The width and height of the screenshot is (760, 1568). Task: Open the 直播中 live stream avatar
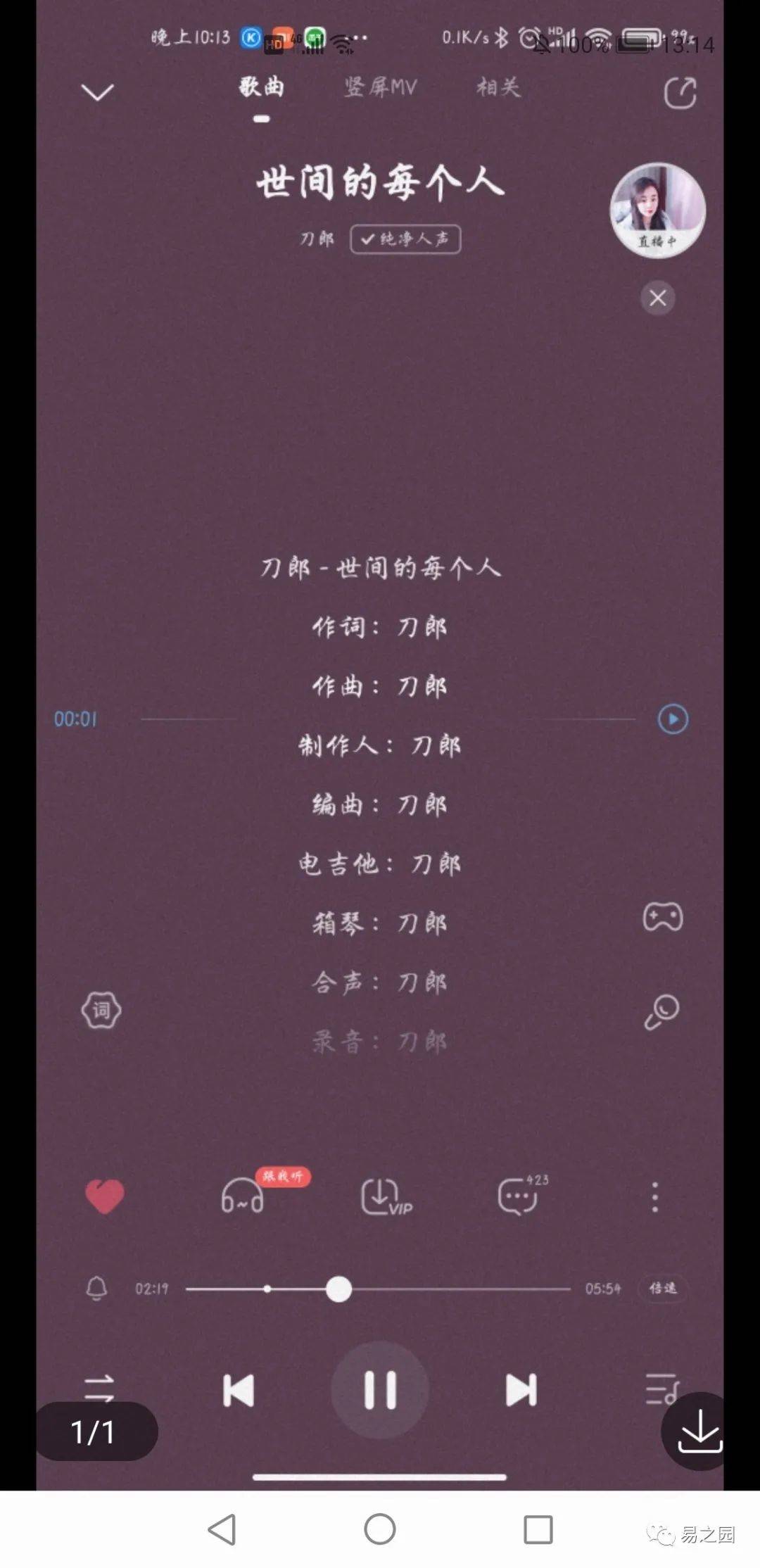[x=657, y=210]
